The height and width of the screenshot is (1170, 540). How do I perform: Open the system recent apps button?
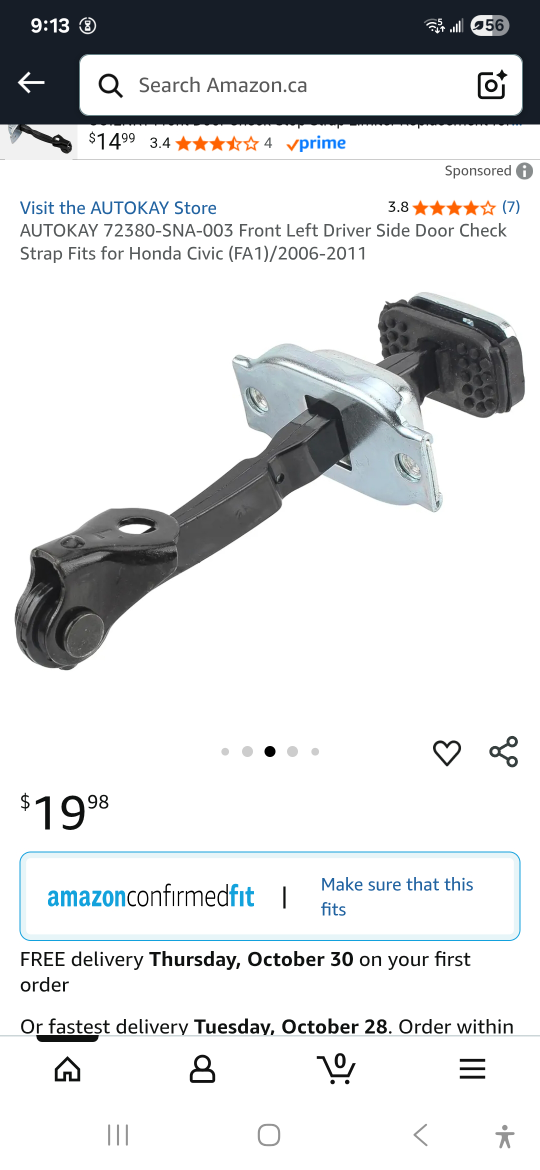[x=118, y=1135]
